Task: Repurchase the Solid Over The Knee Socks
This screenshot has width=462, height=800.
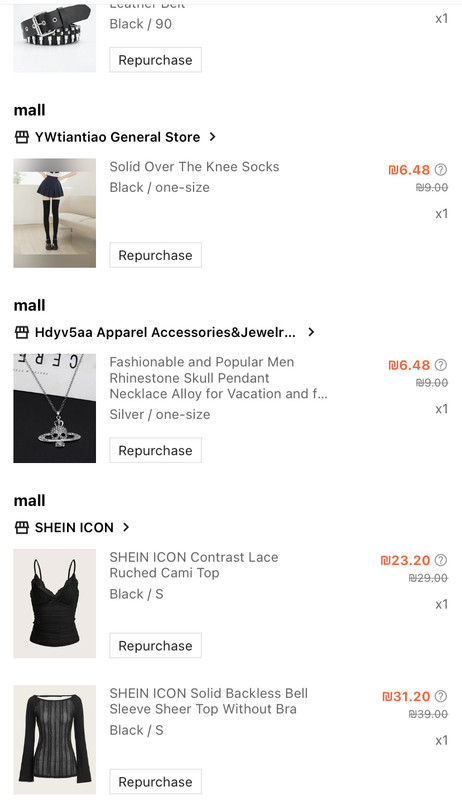Action: tap(156, 255)
